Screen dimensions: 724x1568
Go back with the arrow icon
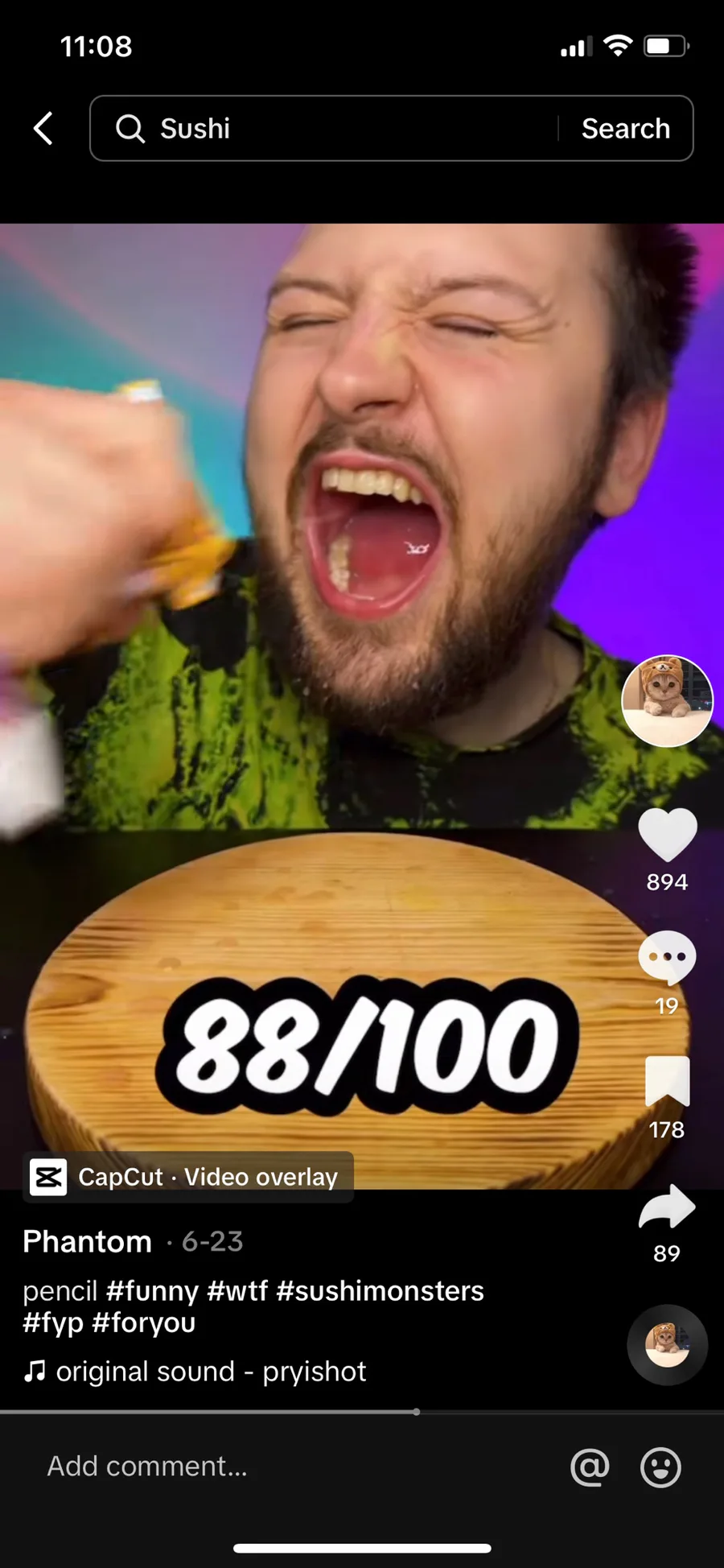coord(43,128)
